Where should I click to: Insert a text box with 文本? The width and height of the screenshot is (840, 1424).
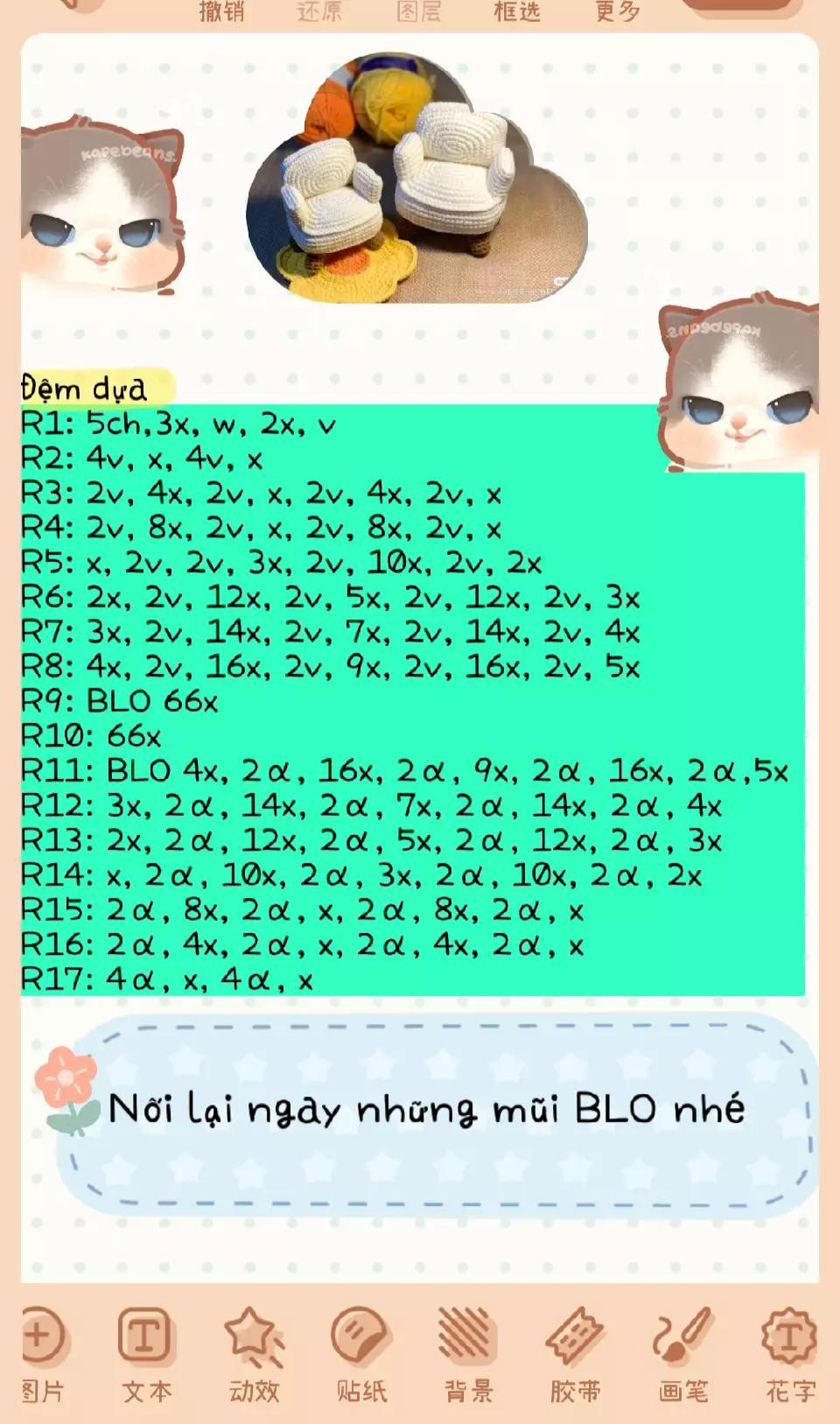click(x=146, y=1352)
